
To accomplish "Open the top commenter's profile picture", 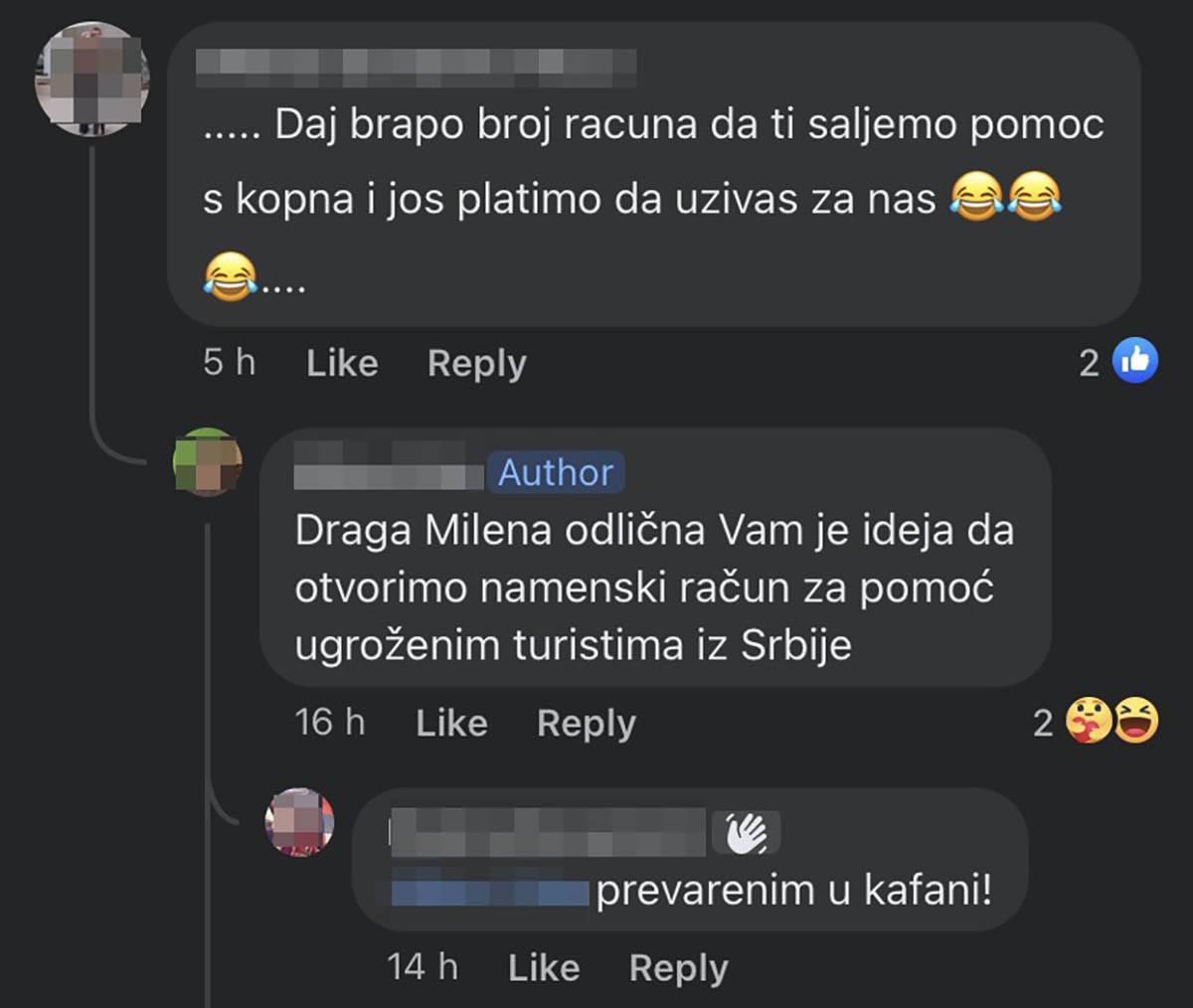I will pos(91,80).
